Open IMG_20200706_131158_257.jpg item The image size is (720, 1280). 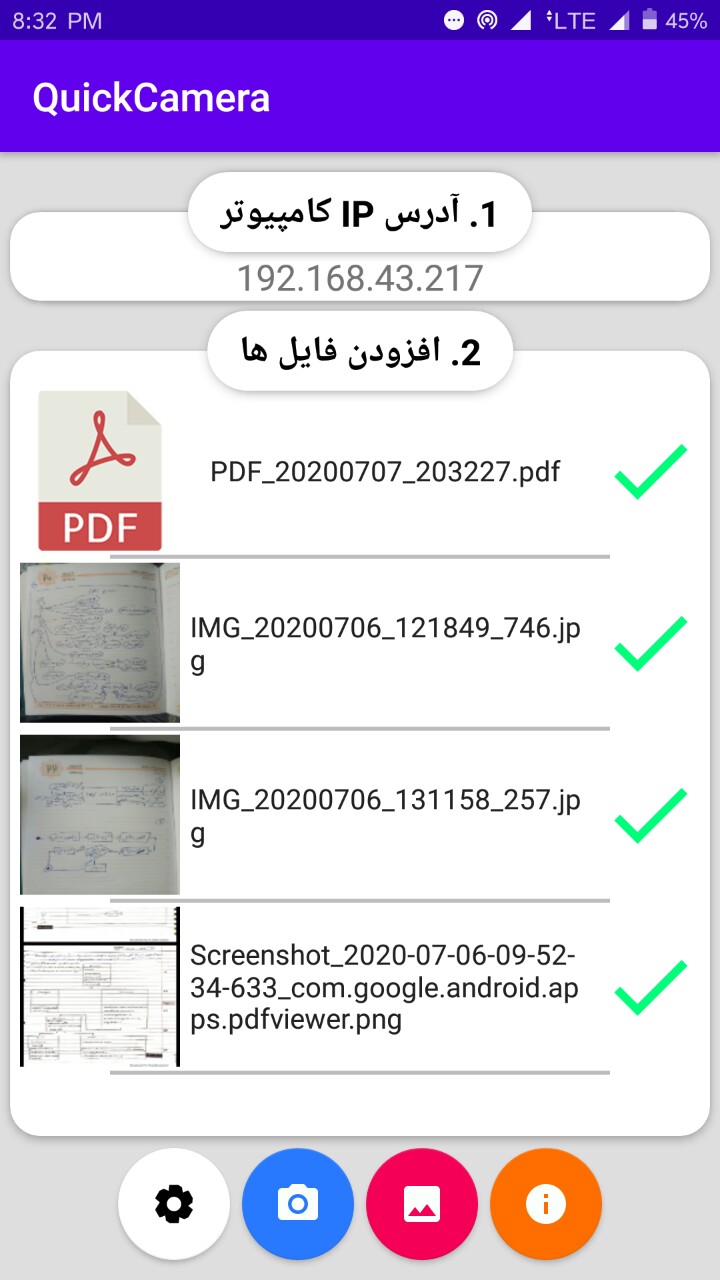(385, 816)
